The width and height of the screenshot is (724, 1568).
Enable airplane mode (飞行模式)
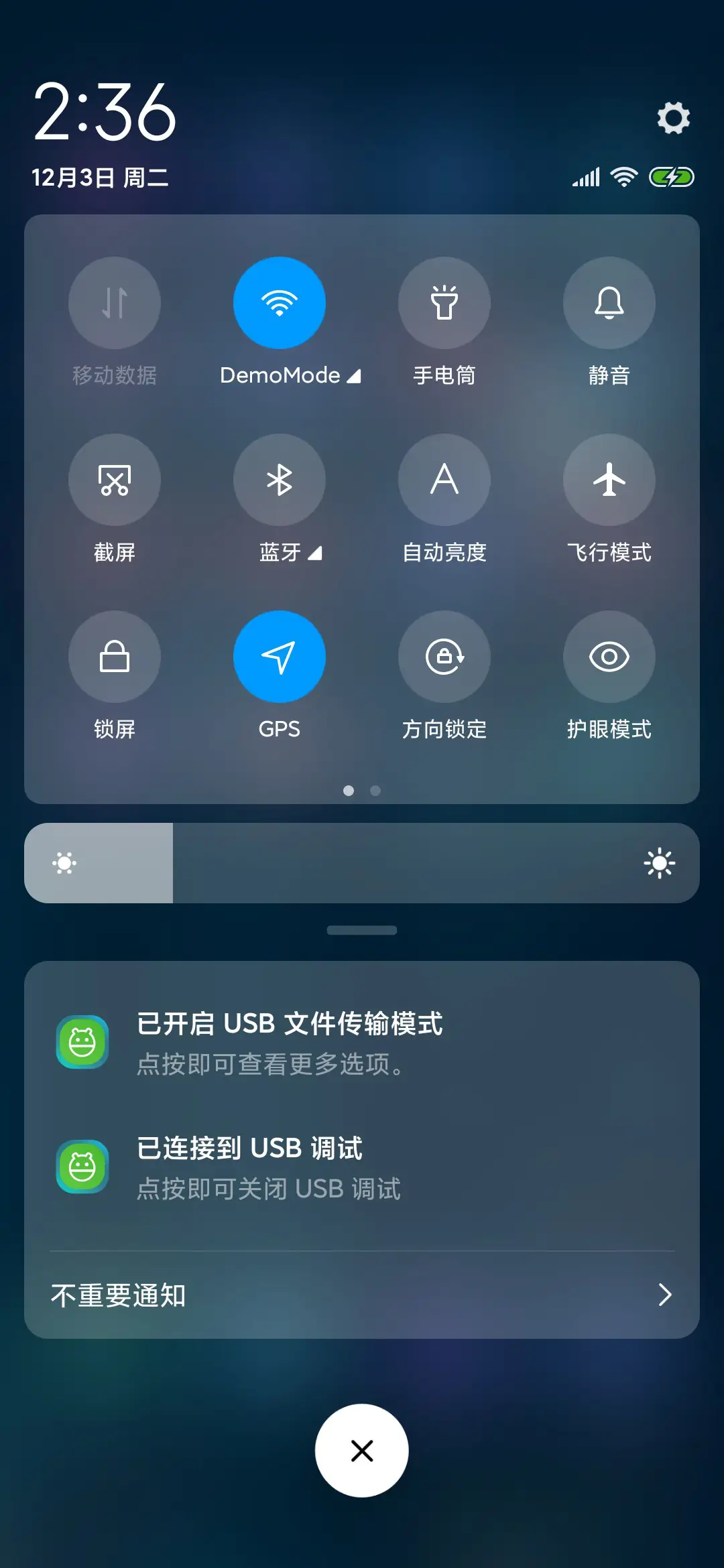[x=609, y=480]
